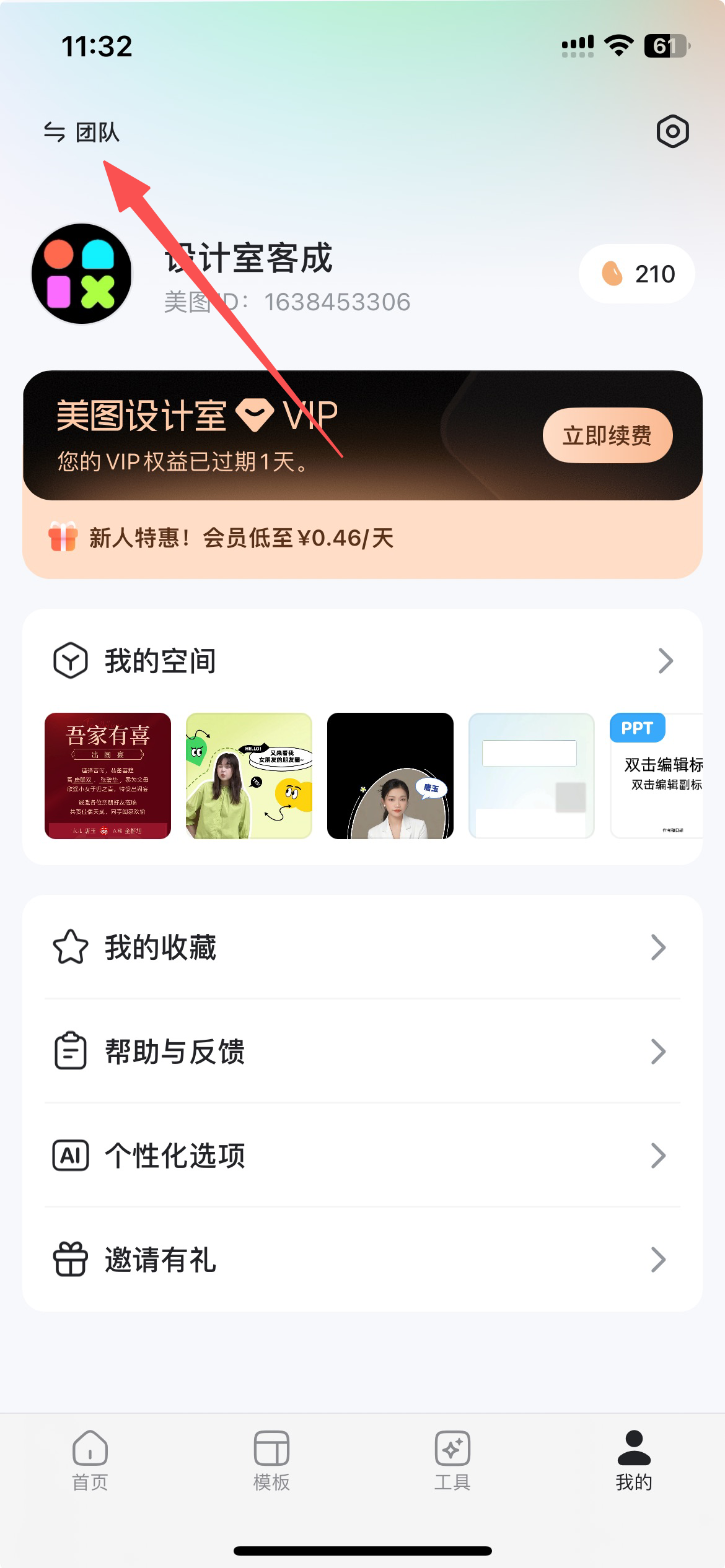Select the 我的 profile tab

(634, 1460)
